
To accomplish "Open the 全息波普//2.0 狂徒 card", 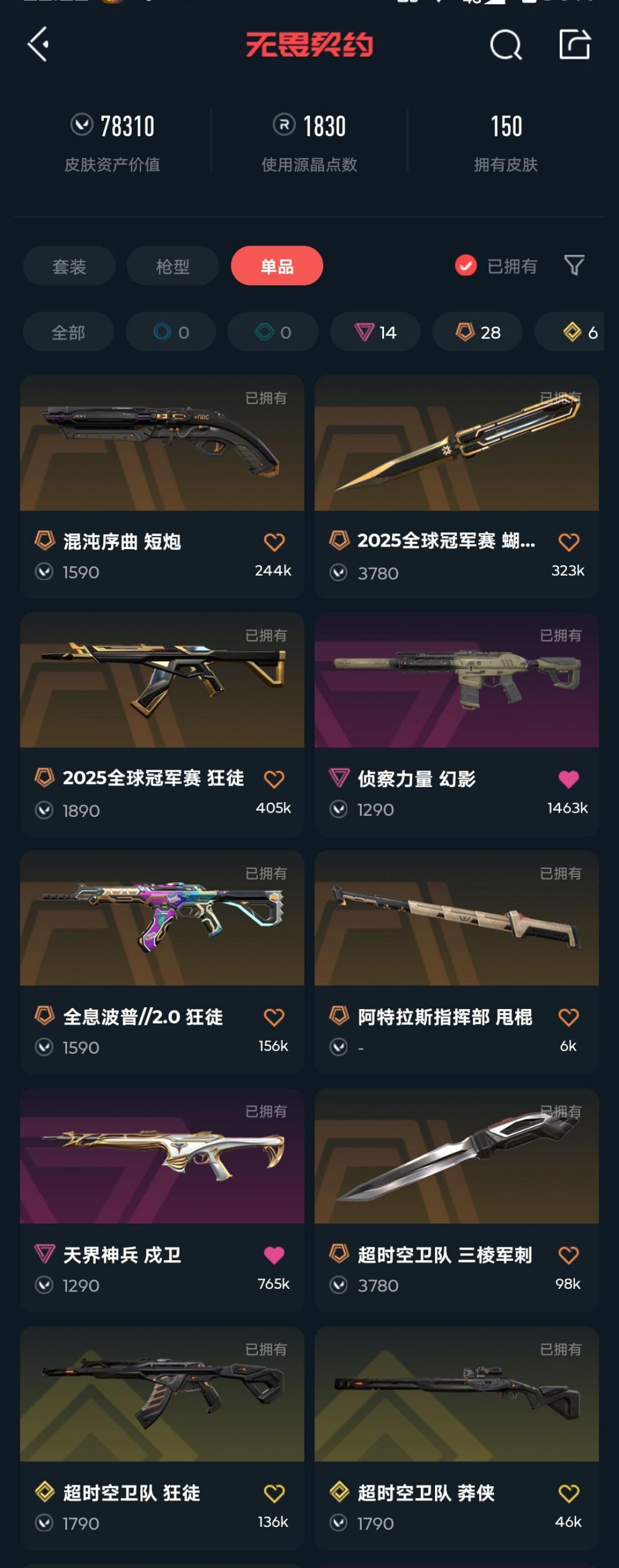I will tap(162, 962).
